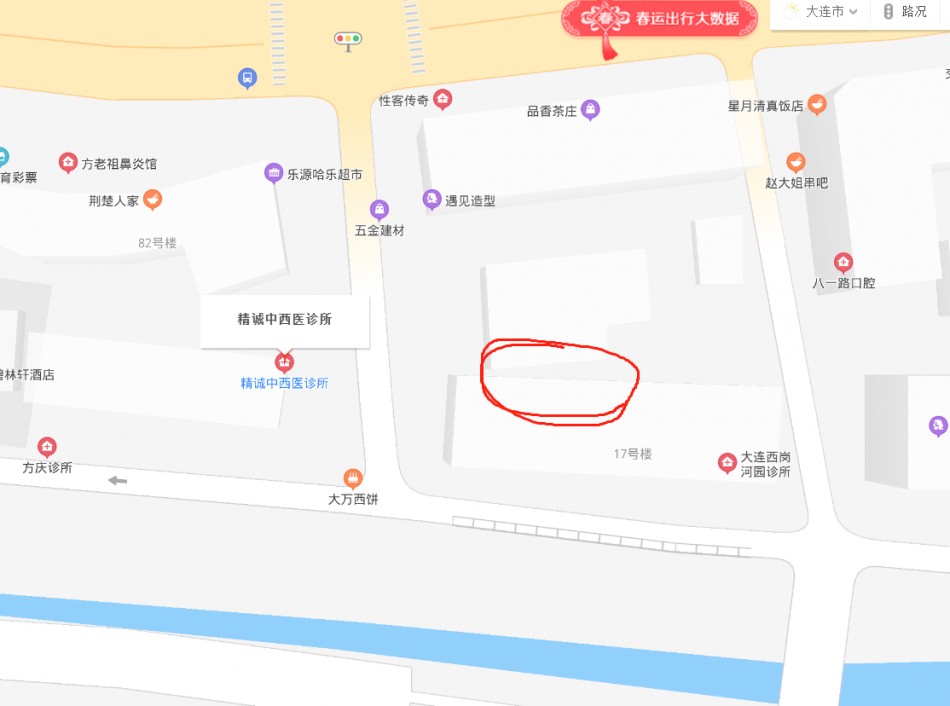Select the 精诚中西医诊所 map marker
Image resolution: width=950 pixels, height=706 pixels.
284,362
